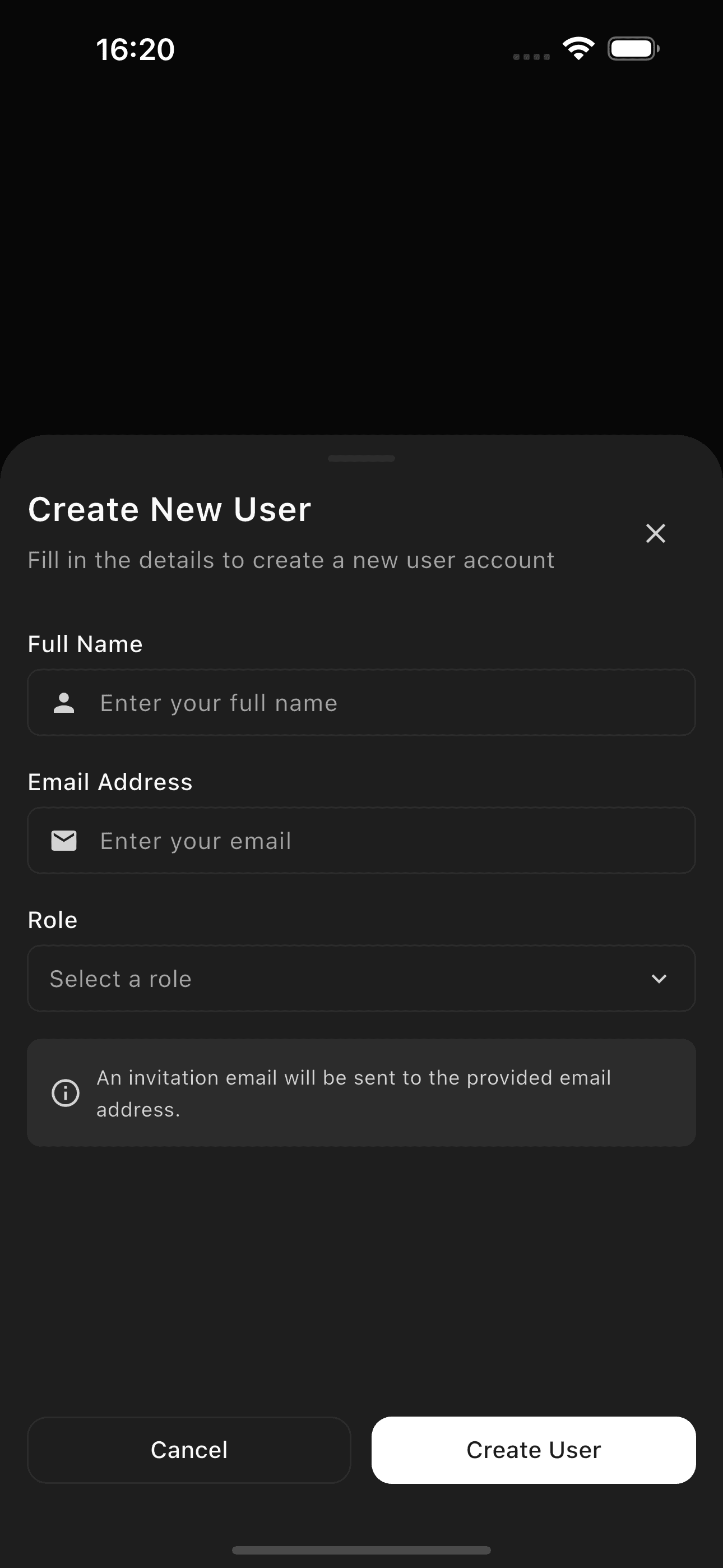Cancel creating the new user
The height and width of the screenshot is (1568, 723).
[189, 1450]
